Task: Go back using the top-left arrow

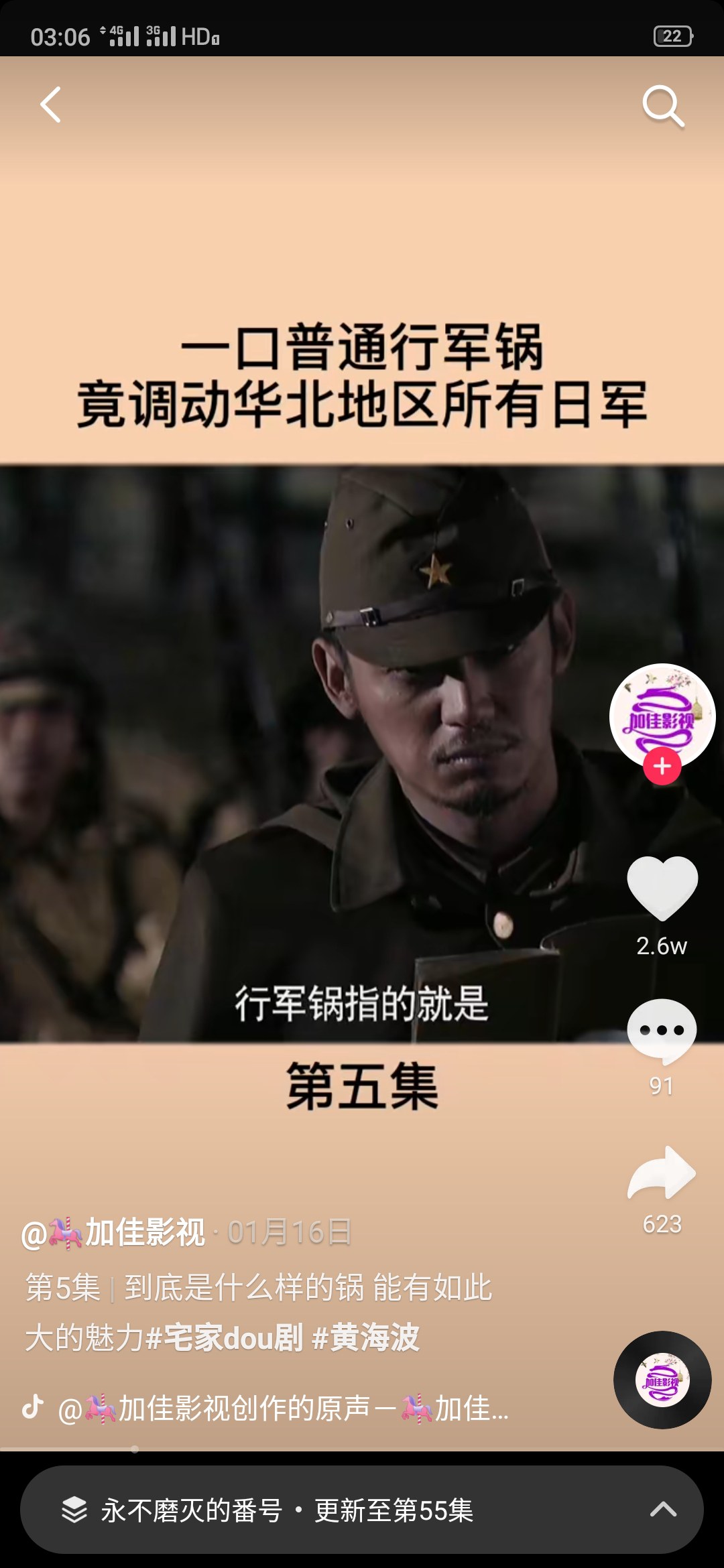Action: (x=51, y=105)
